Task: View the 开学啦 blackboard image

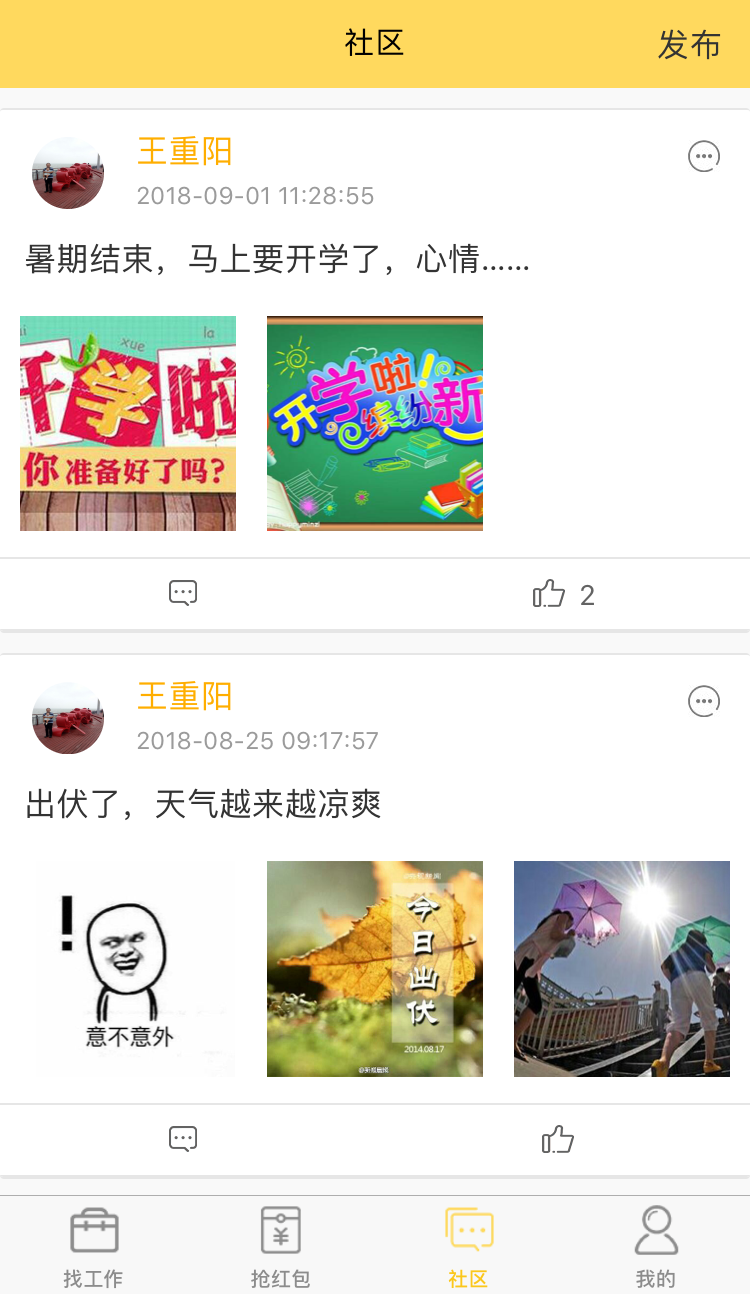Action: pyautogui.click(x=374, y=422)
